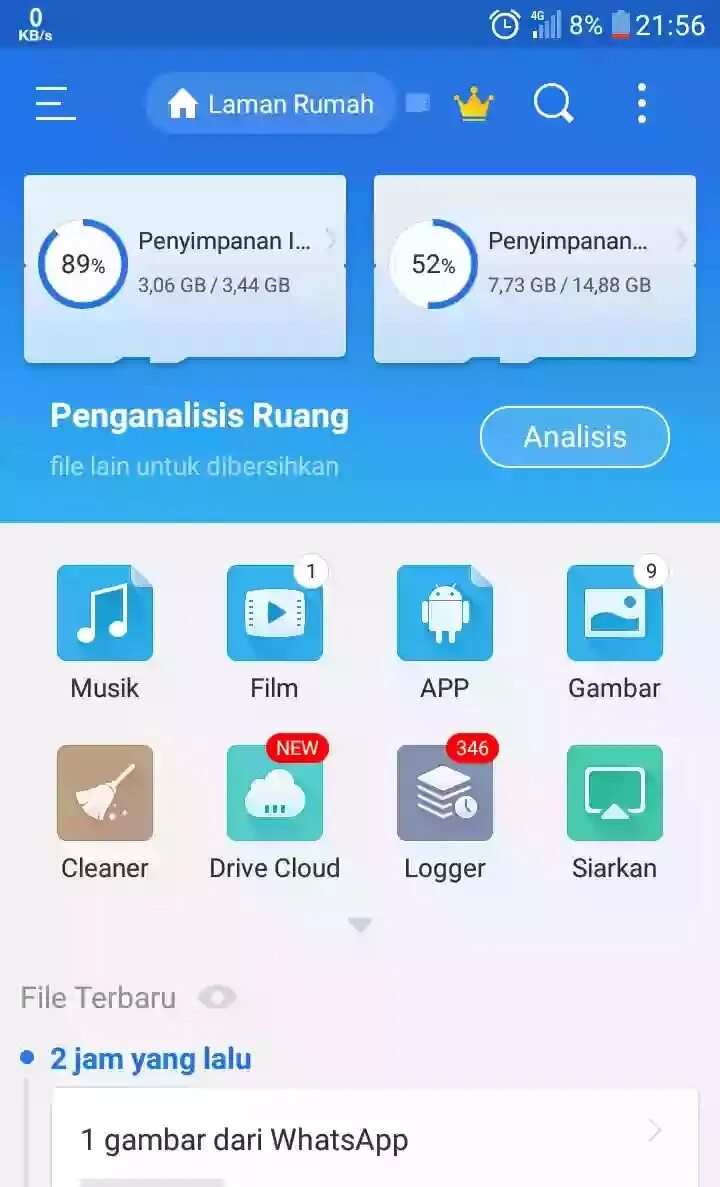Toggle File Terbaru visibility eye icon
The height and width of the screenshot is (1187, 720).
(x=217, y=998)
